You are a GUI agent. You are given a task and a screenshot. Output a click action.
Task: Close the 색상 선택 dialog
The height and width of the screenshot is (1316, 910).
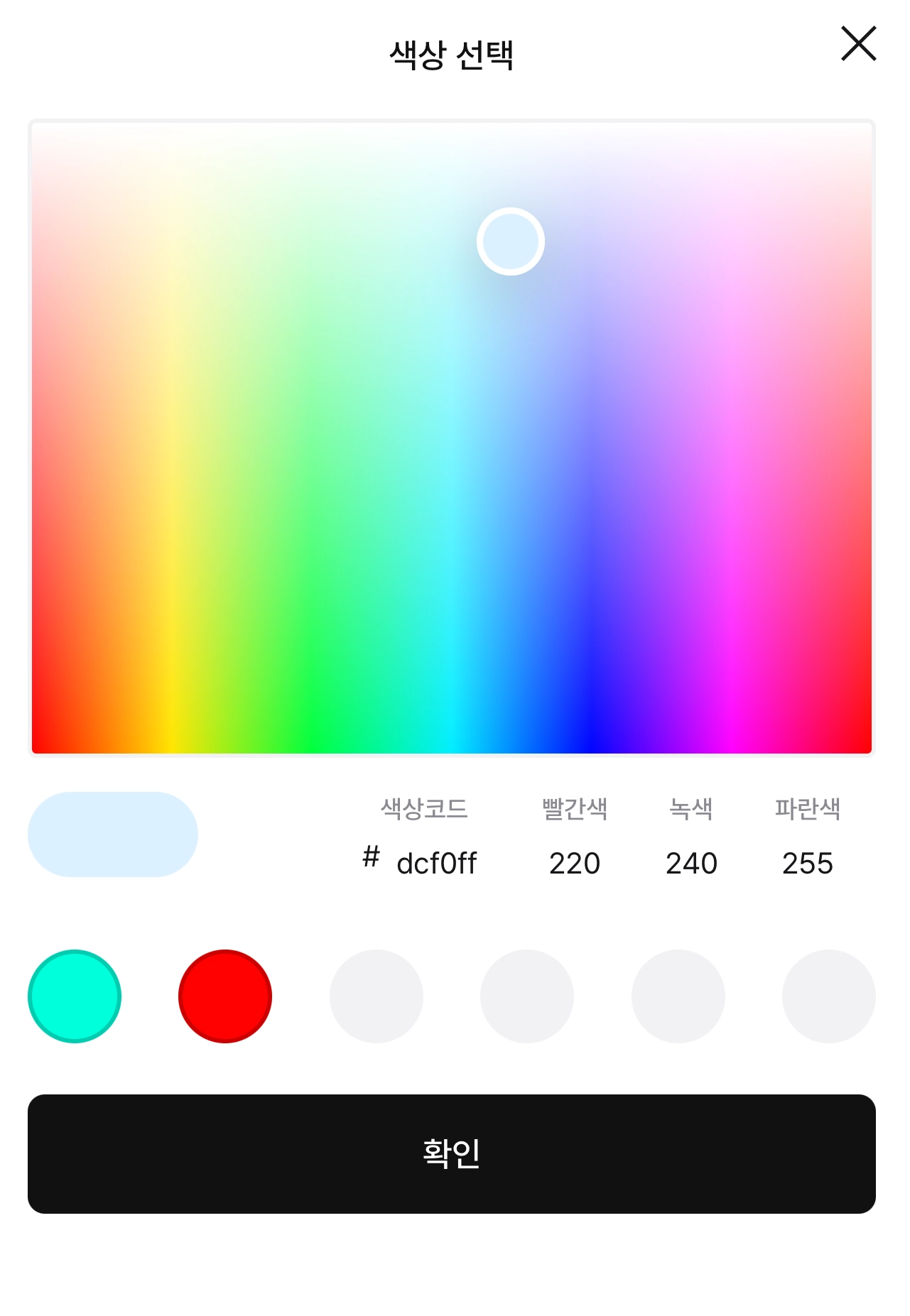[858, 44]
